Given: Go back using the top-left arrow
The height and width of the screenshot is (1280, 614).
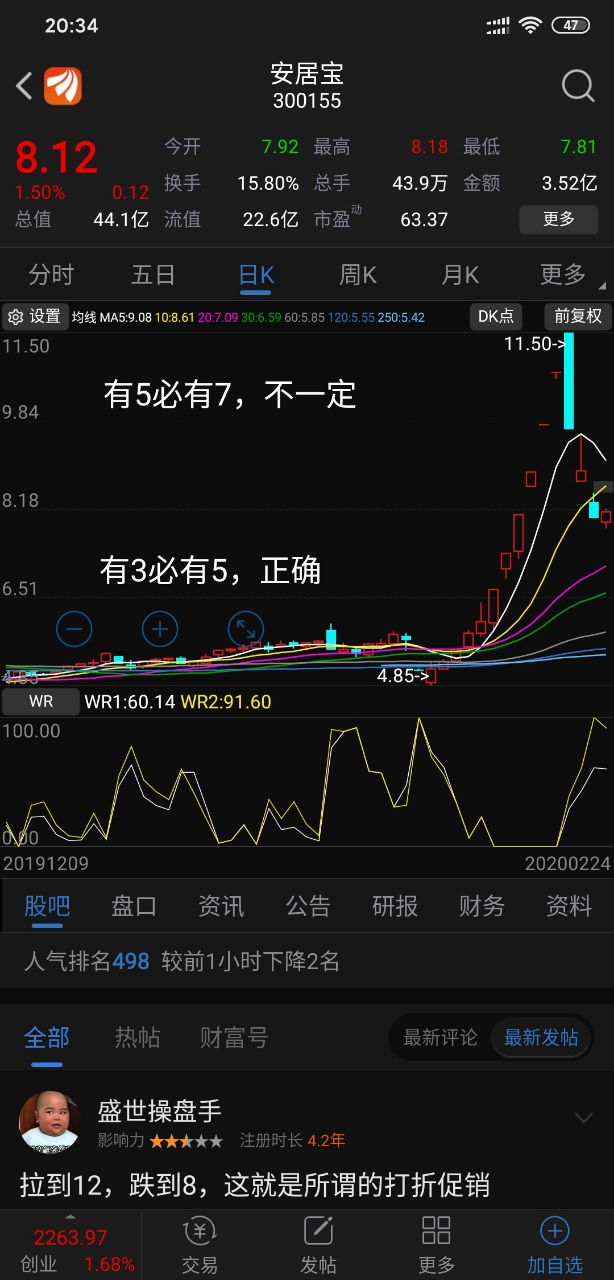Looking at the screenshot, I should coord(24,86).
